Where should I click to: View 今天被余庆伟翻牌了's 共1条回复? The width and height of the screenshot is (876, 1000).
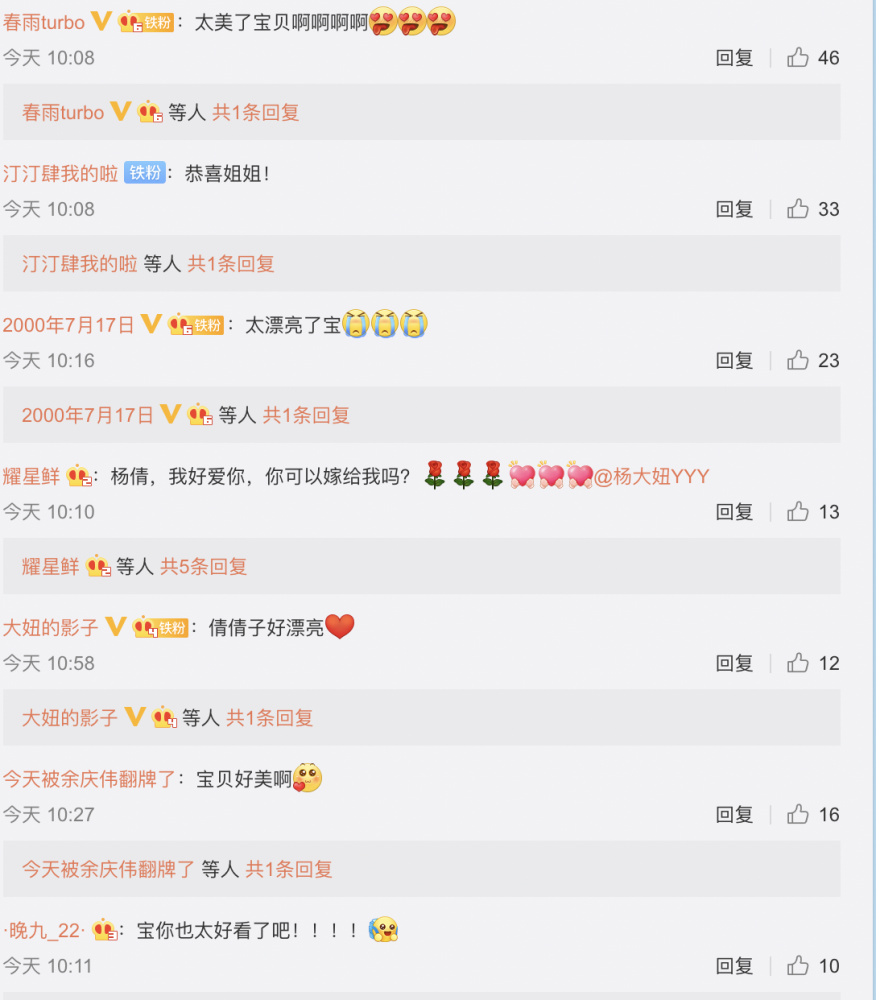pos(289,870)
